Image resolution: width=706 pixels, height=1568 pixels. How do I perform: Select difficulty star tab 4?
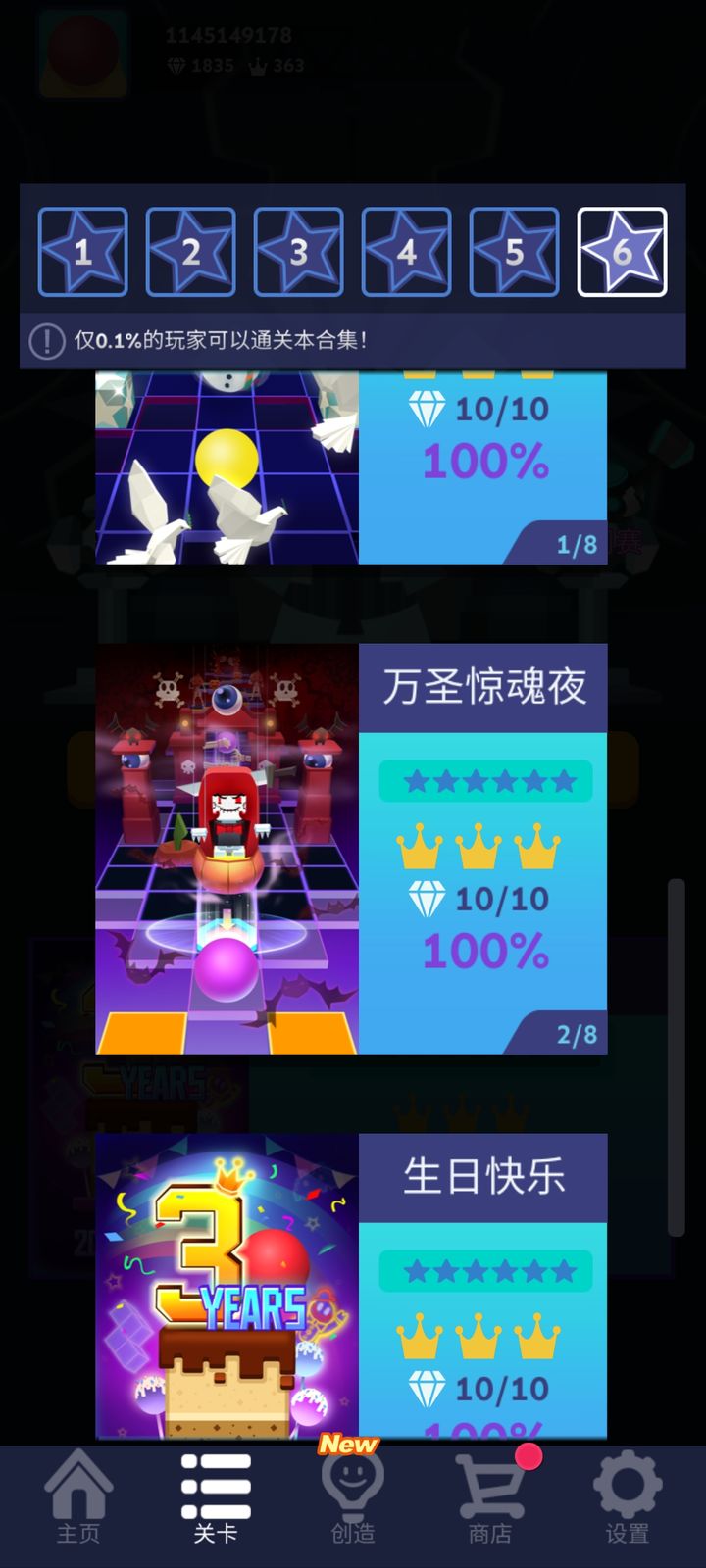[407, 250]
